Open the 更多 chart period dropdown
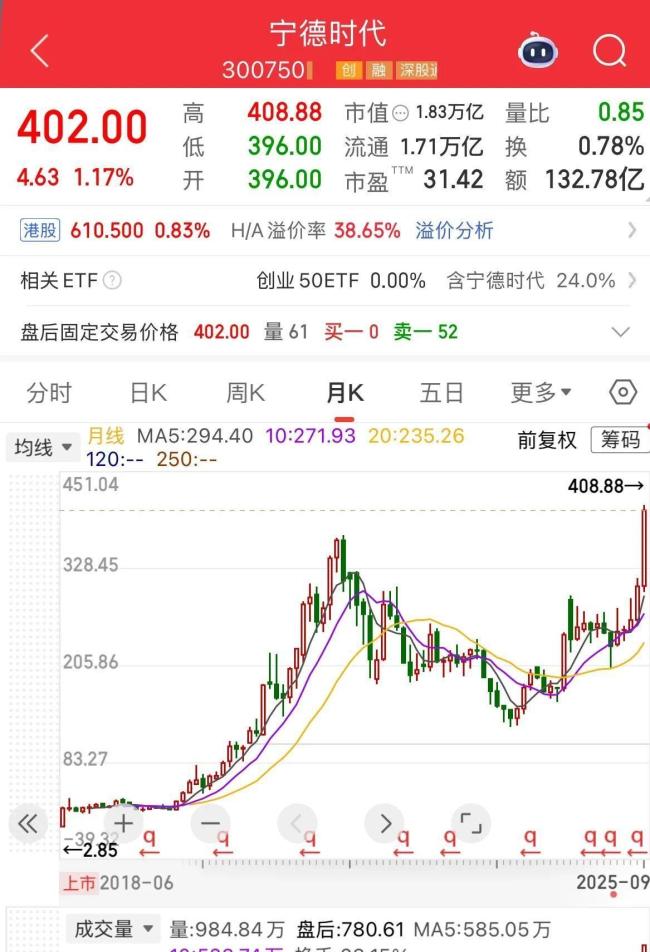The height and width of the screenshot is (952, 650). [x=541, y=393]
